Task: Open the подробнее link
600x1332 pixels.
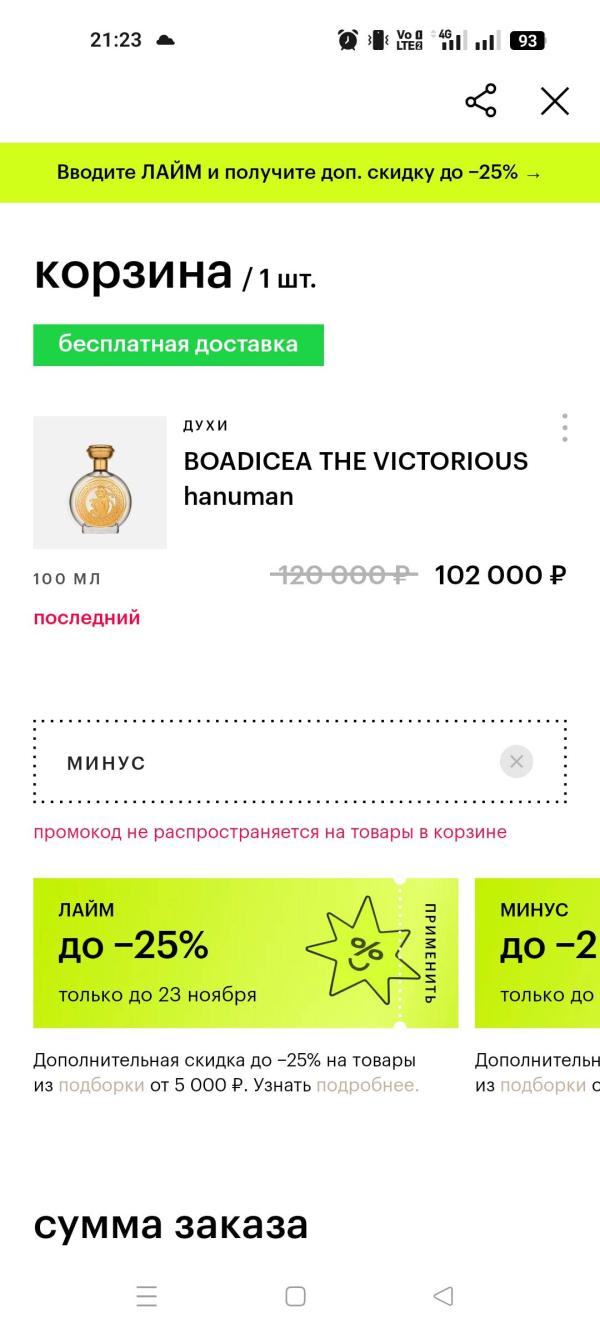Action: click(367, 1085)
